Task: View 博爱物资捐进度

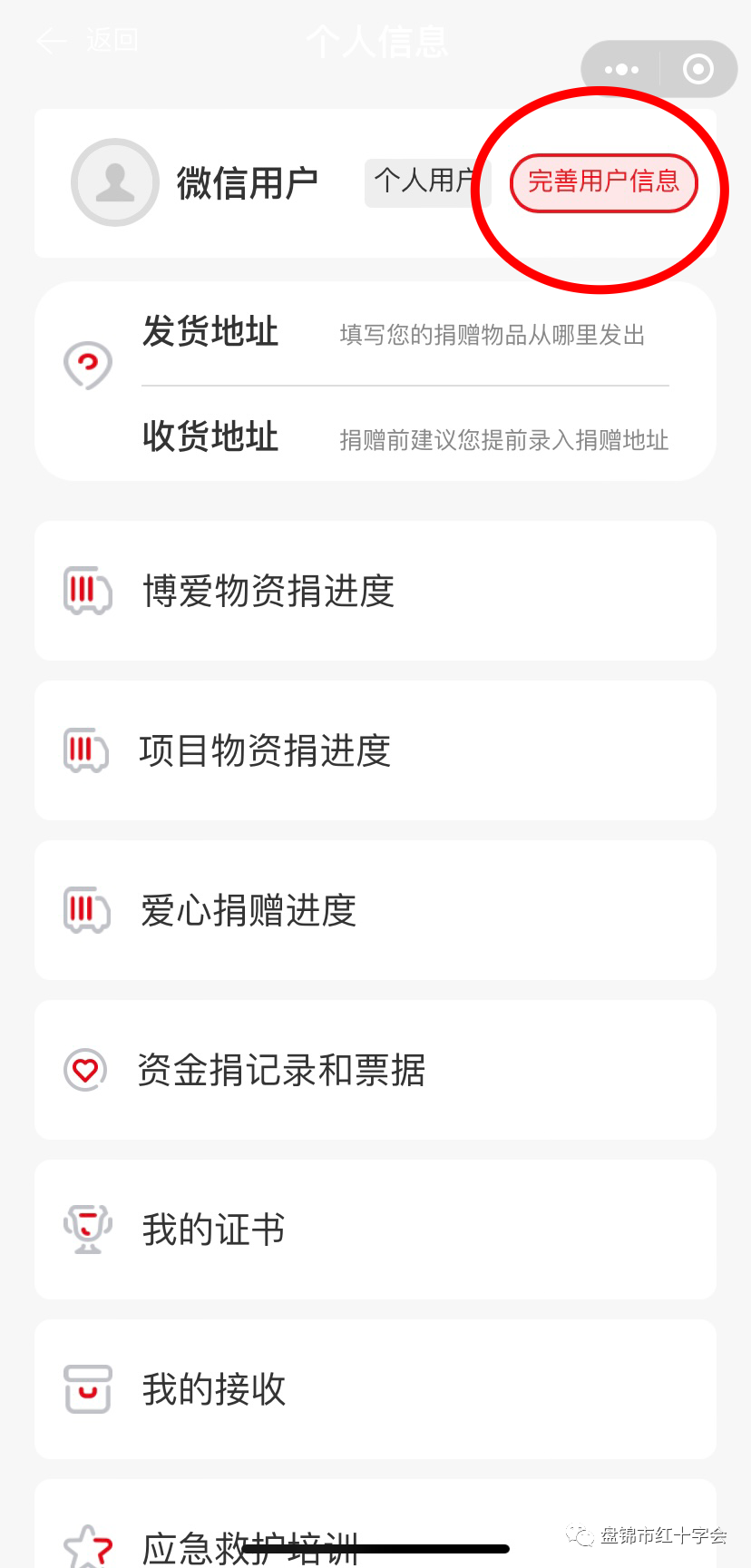Action: (375, 591)
